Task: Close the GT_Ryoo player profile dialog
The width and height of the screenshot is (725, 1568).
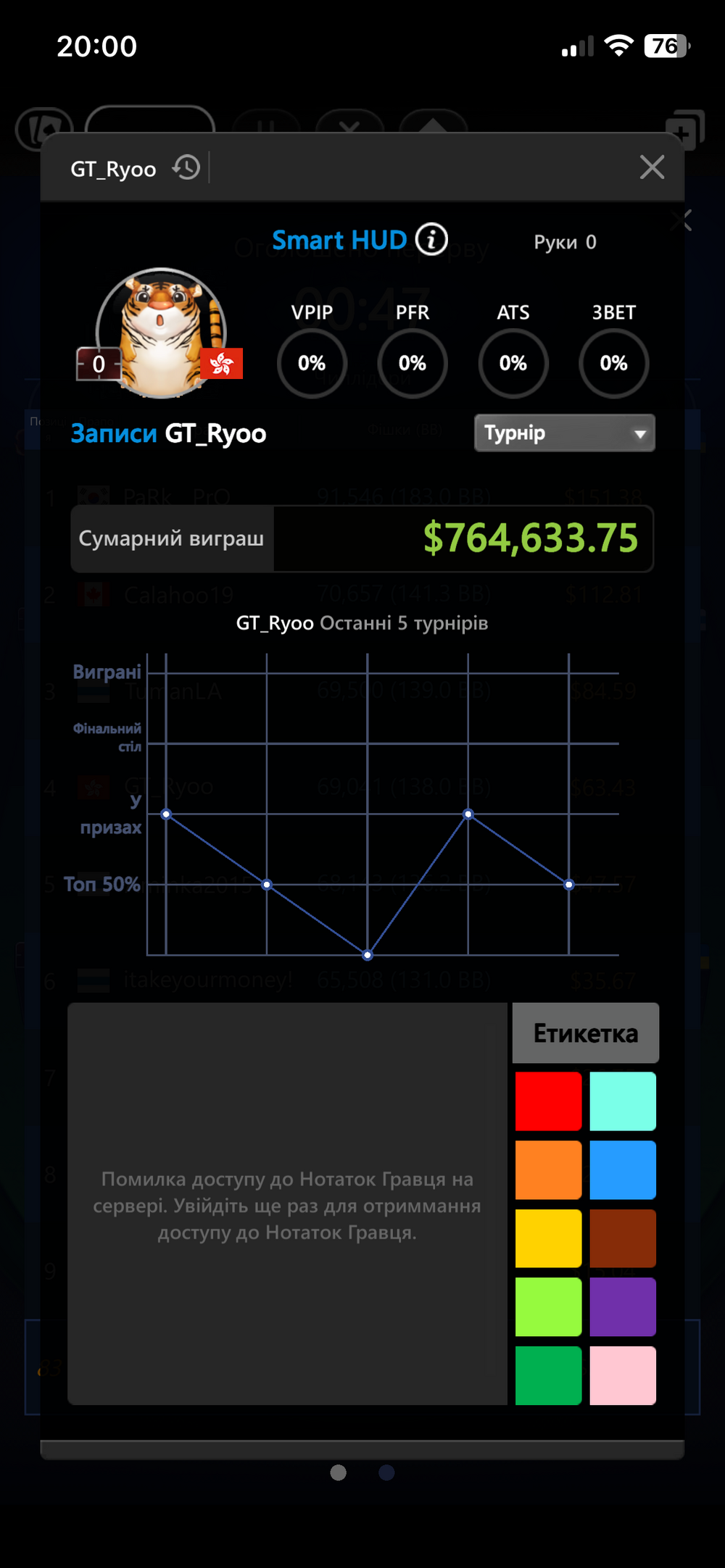Action: pos(652,167)
